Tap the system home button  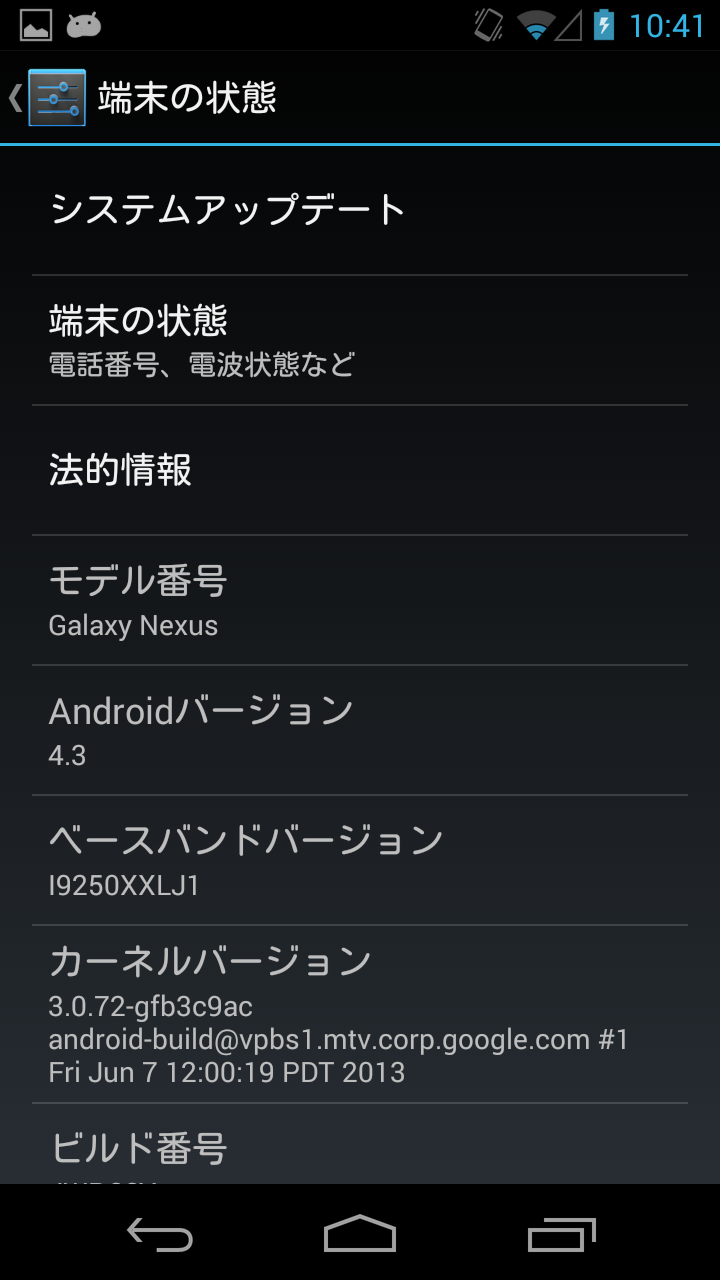[360, 1234]
